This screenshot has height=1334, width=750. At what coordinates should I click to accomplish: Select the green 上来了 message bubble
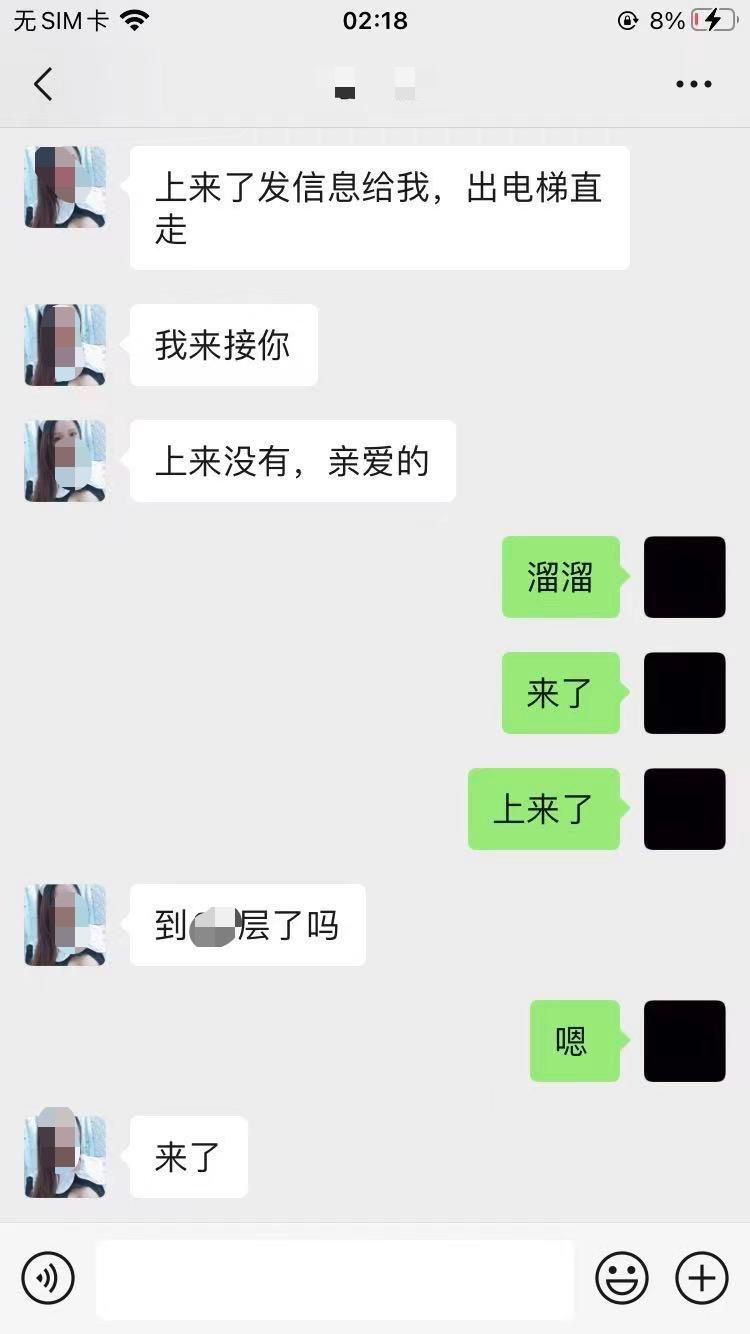(x=544, y=810)
